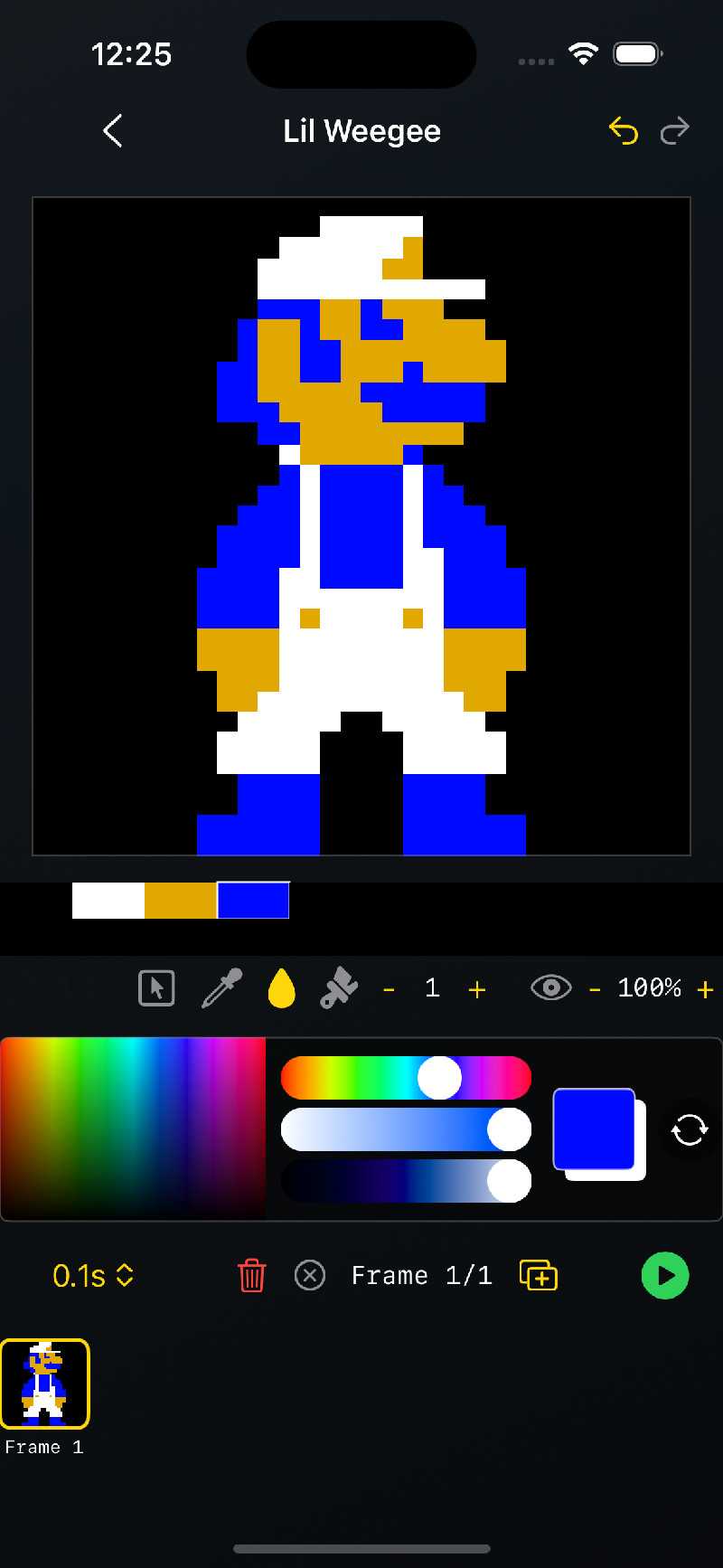Click the undo arrow
This screenshot has height=1568, width=723.
[624, 130]
